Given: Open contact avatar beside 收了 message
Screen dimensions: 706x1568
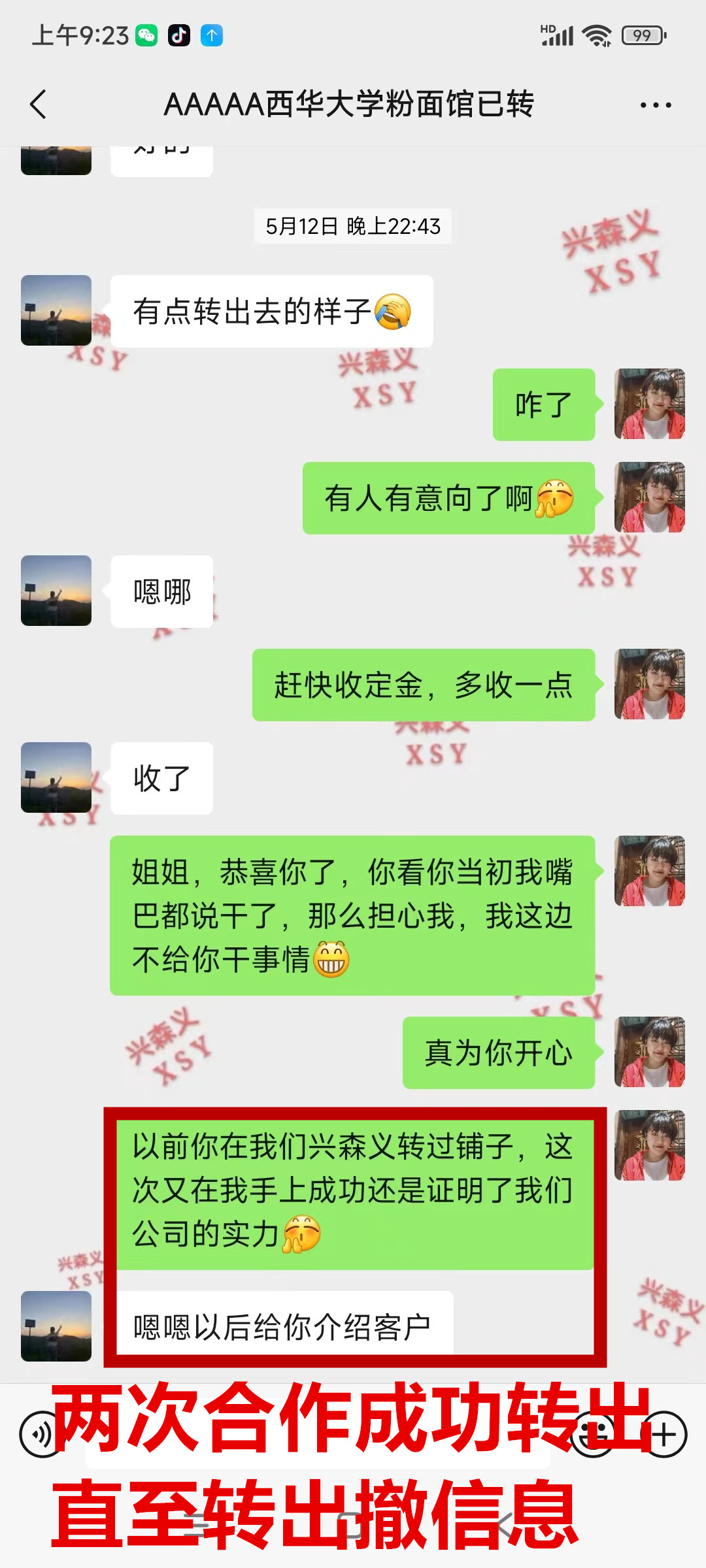Looking at the screenshot, I should point(56,777).
